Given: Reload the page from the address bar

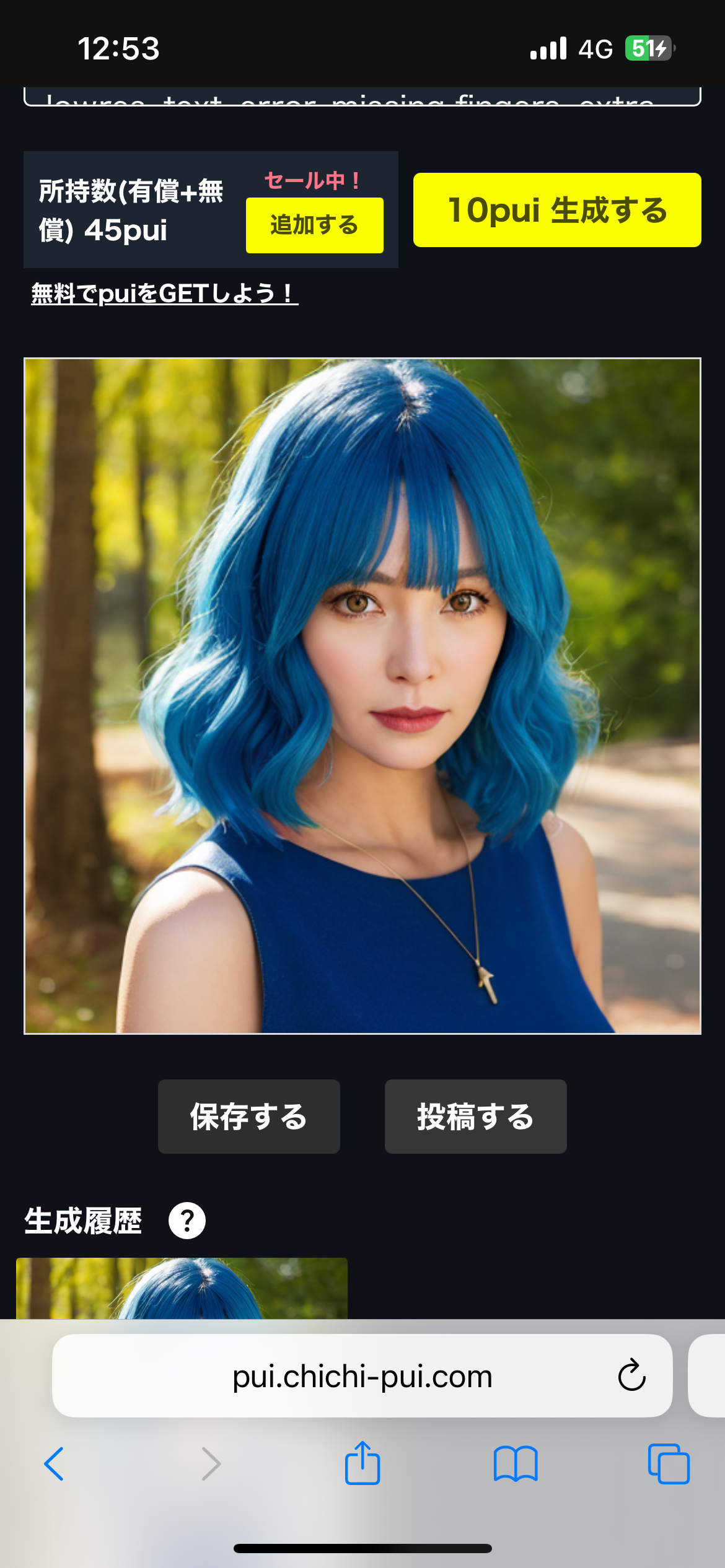Looking at the screenshot, I should 631,1376.
